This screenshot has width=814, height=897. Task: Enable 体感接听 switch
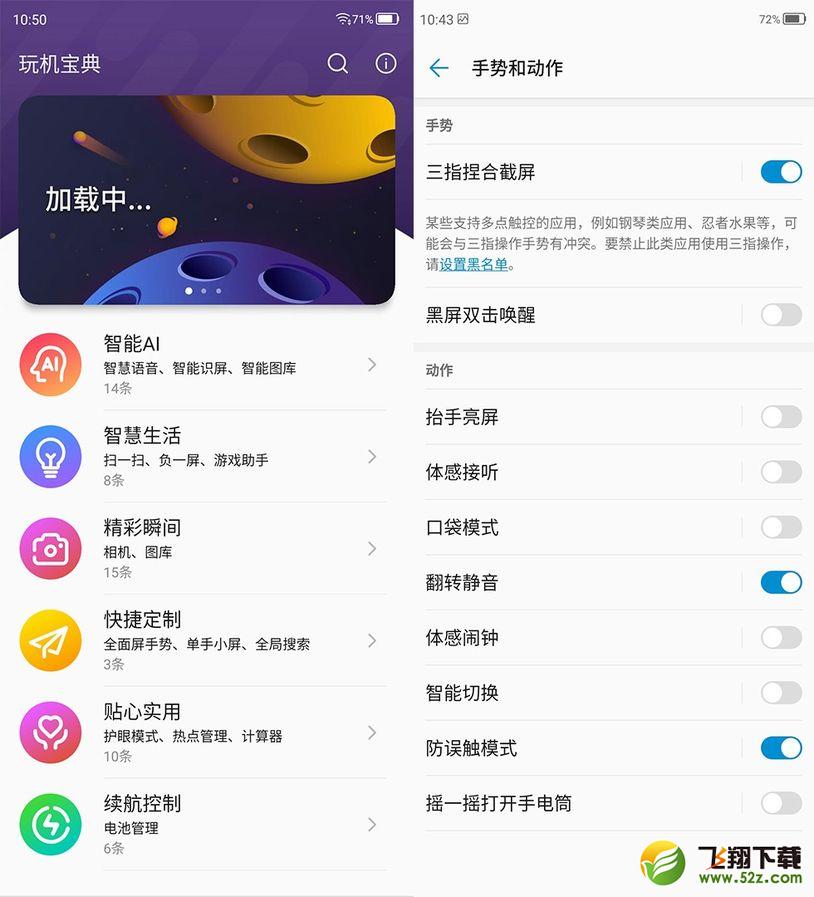[781, 472]
